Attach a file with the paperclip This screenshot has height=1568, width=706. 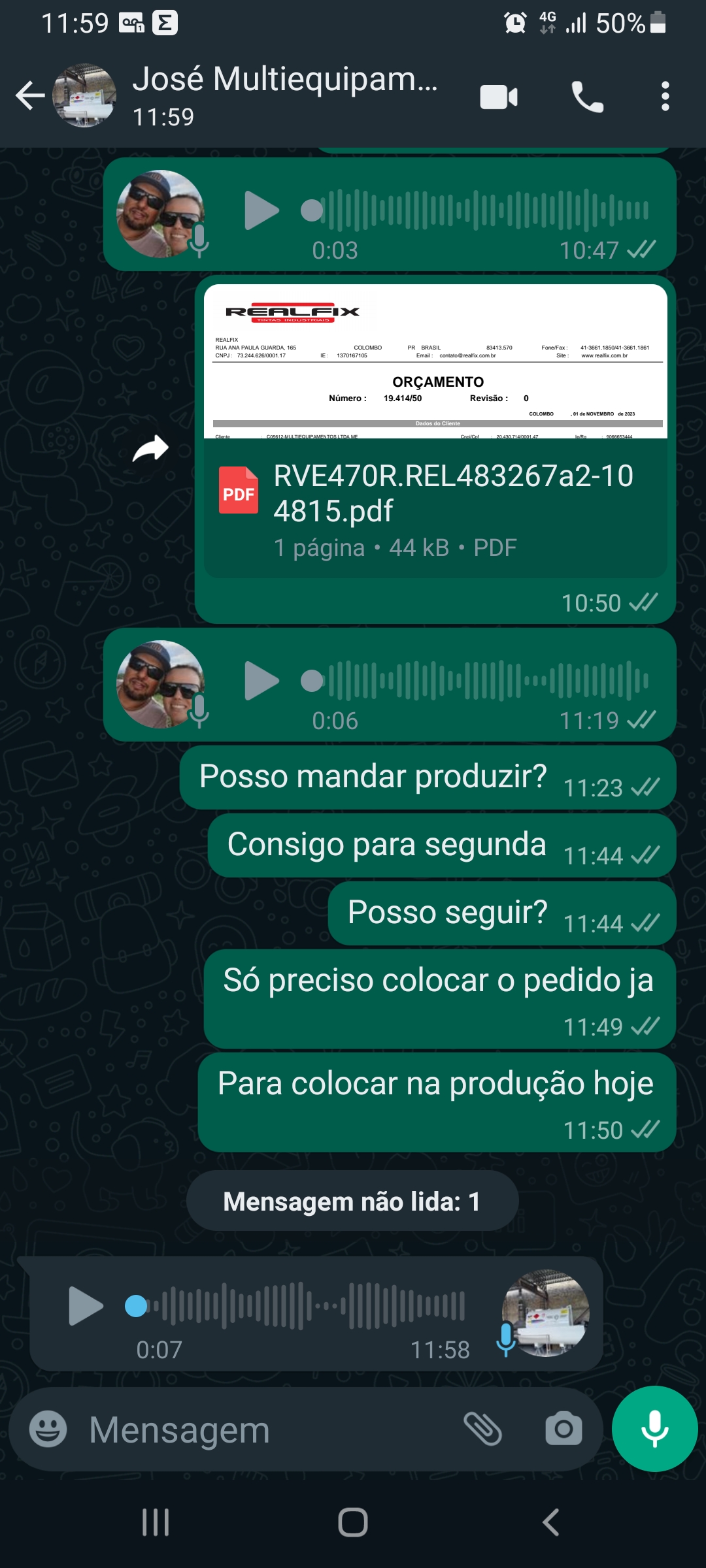click(482, 1429)
